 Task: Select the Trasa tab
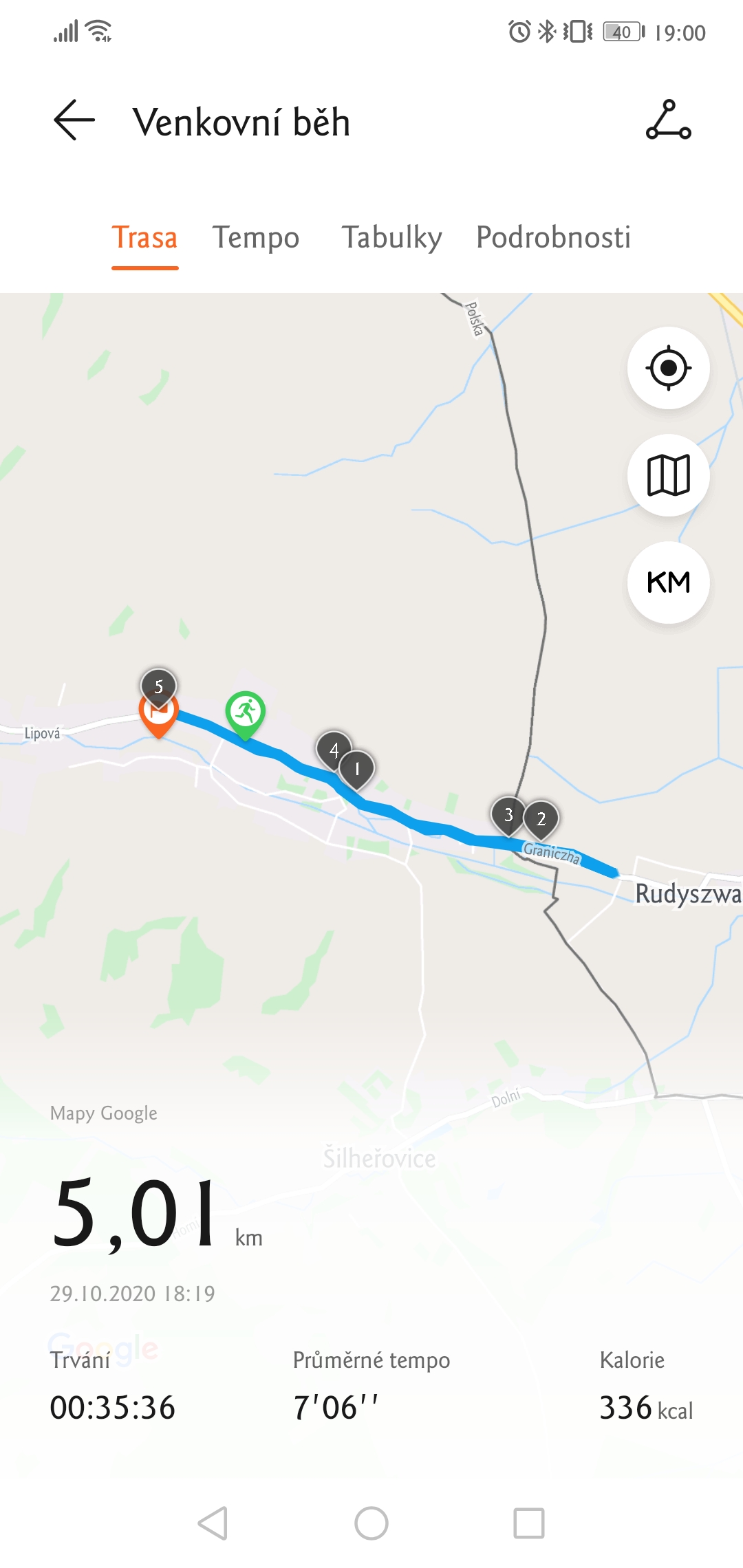[x=144, y=238]
